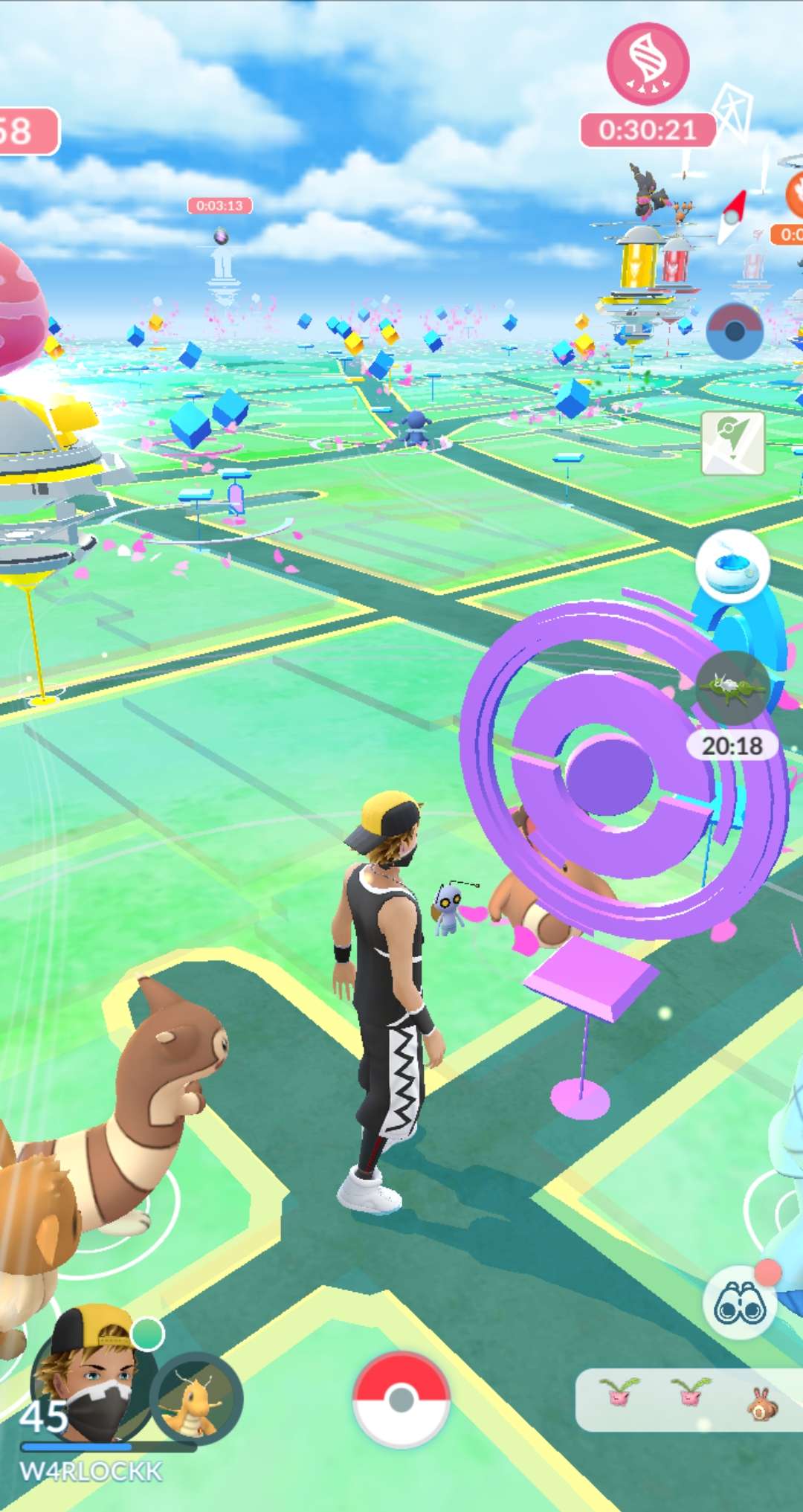Open the Dragonite buddy profile
The image size is (803, 1512).
point(196,1400)
